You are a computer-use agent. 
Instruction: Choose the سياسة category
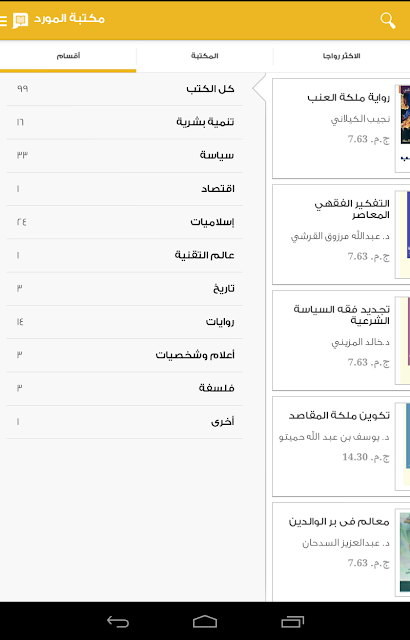(125, 156)
